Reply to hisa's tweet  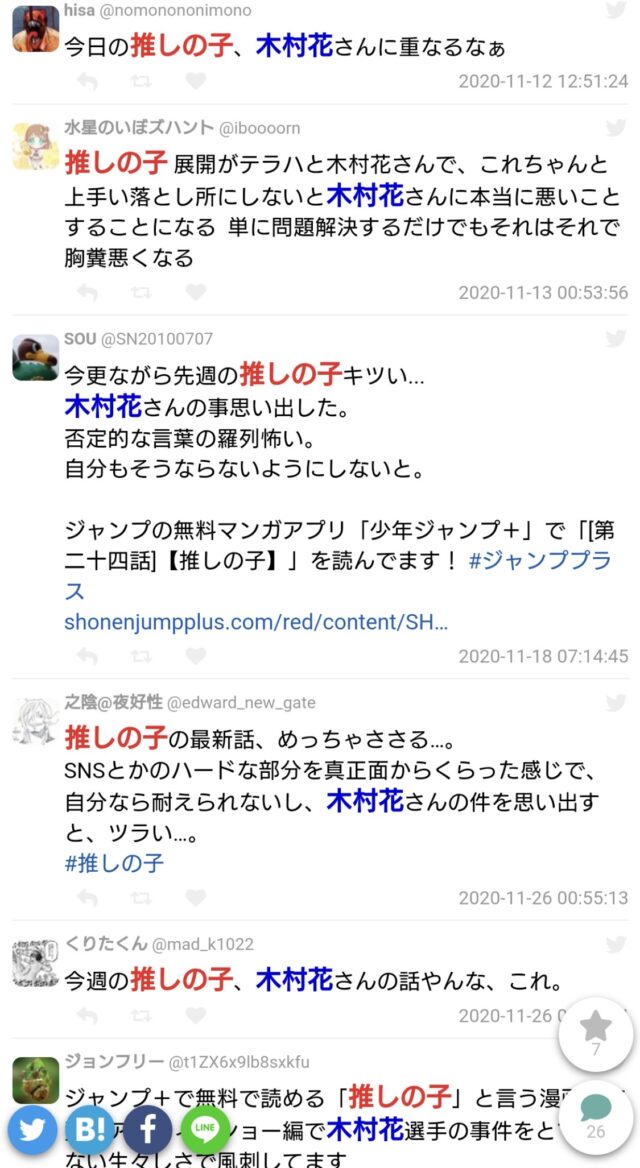(87, 81)
